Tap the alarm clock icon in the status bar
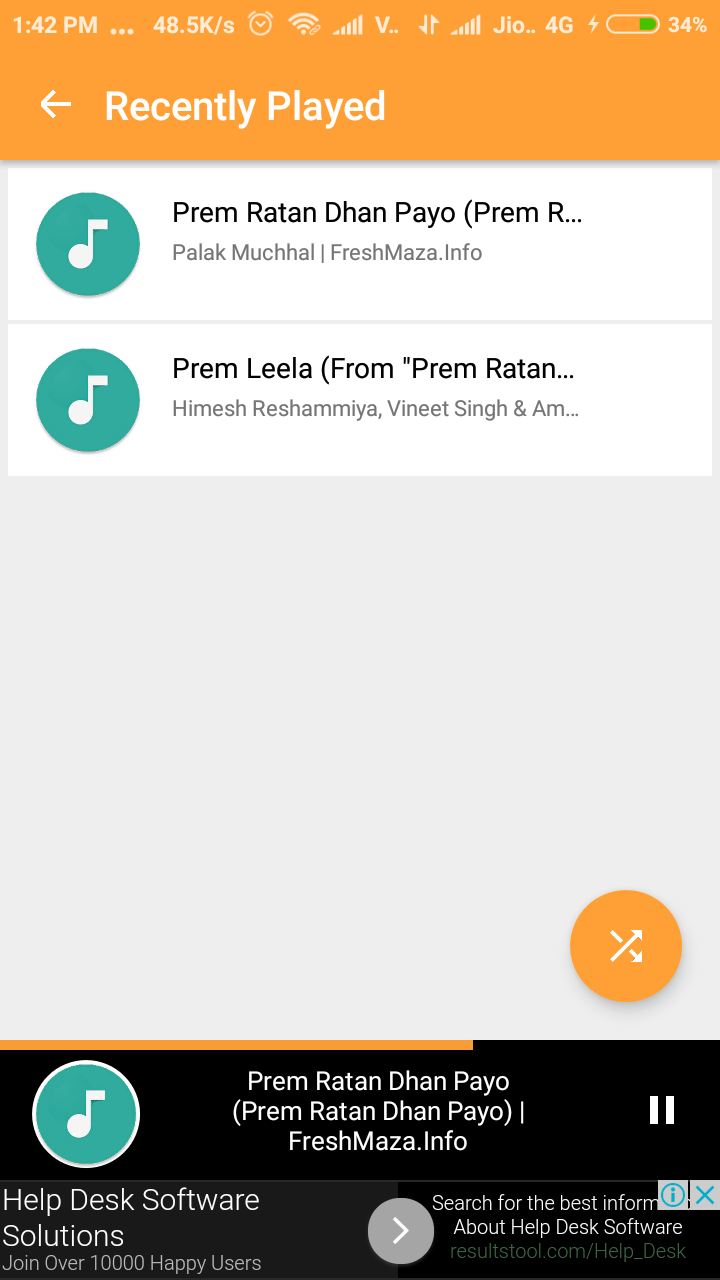This screenshot has height=1280, width=720. 259,22
